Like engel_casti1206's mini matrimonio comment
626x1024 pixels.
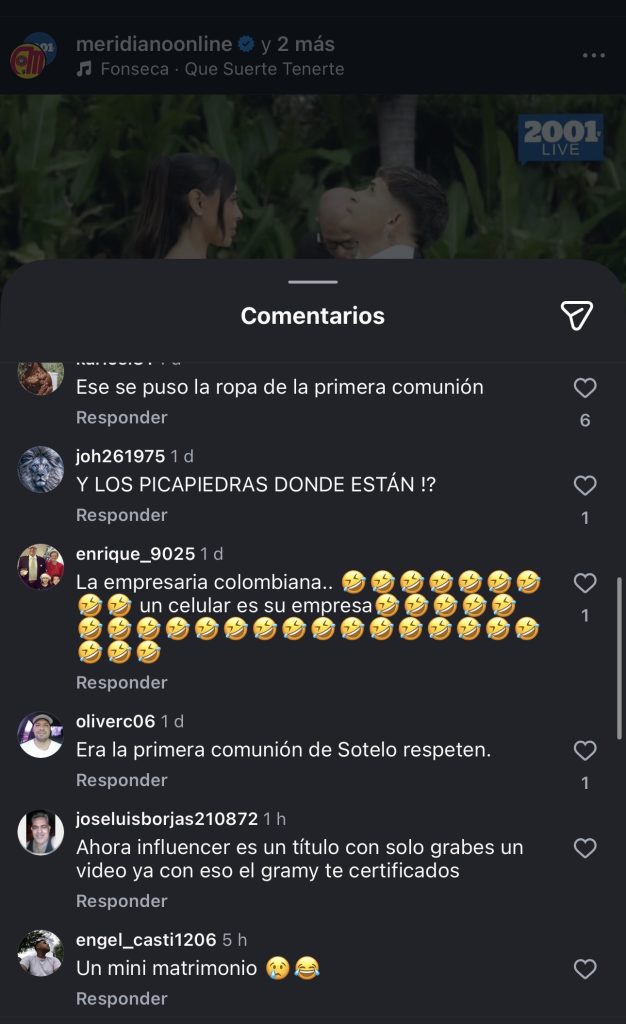coord(585,969)
